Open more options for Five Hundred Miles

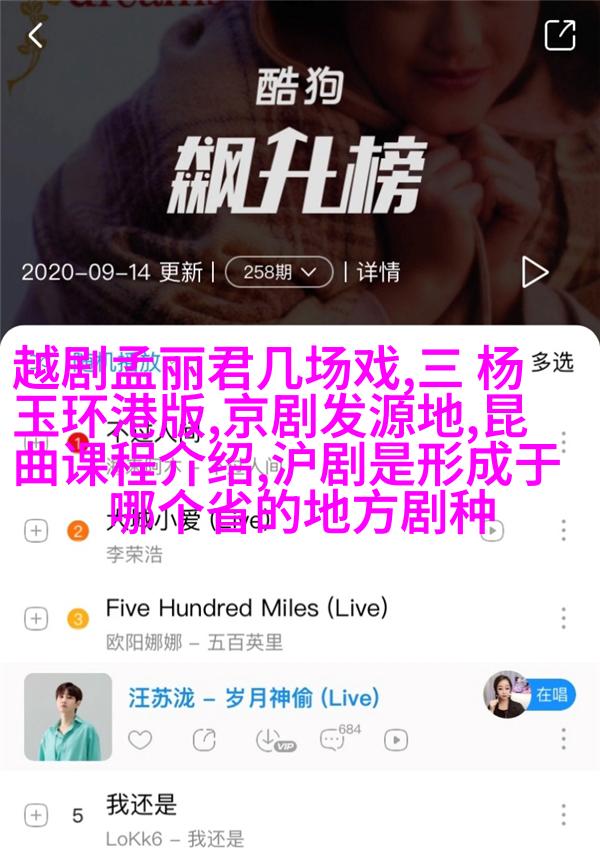click(x=564, y=618)
